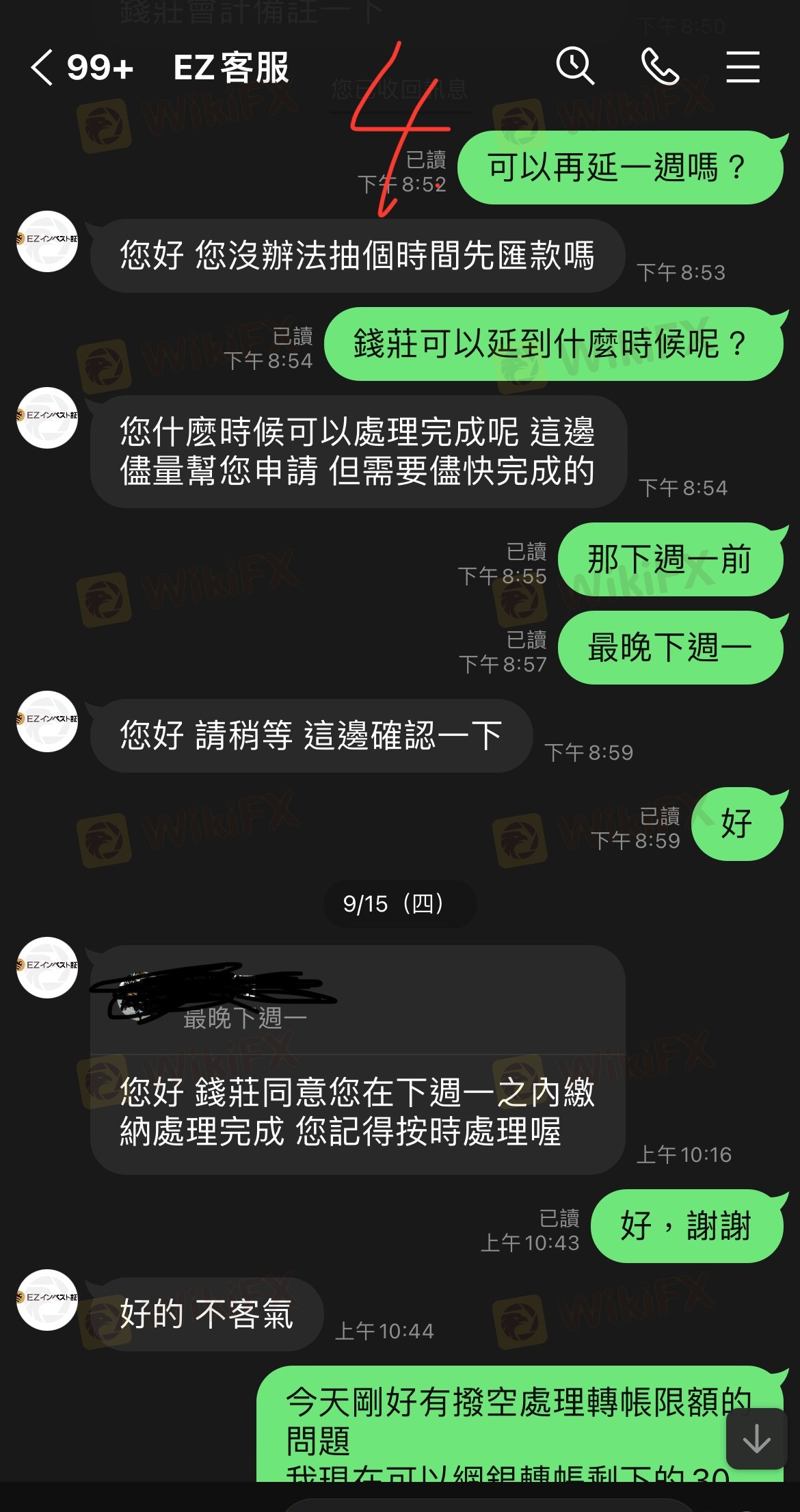Open EZ客服 profile avatar beside '好的 不客氣'

pos(47,1299)
